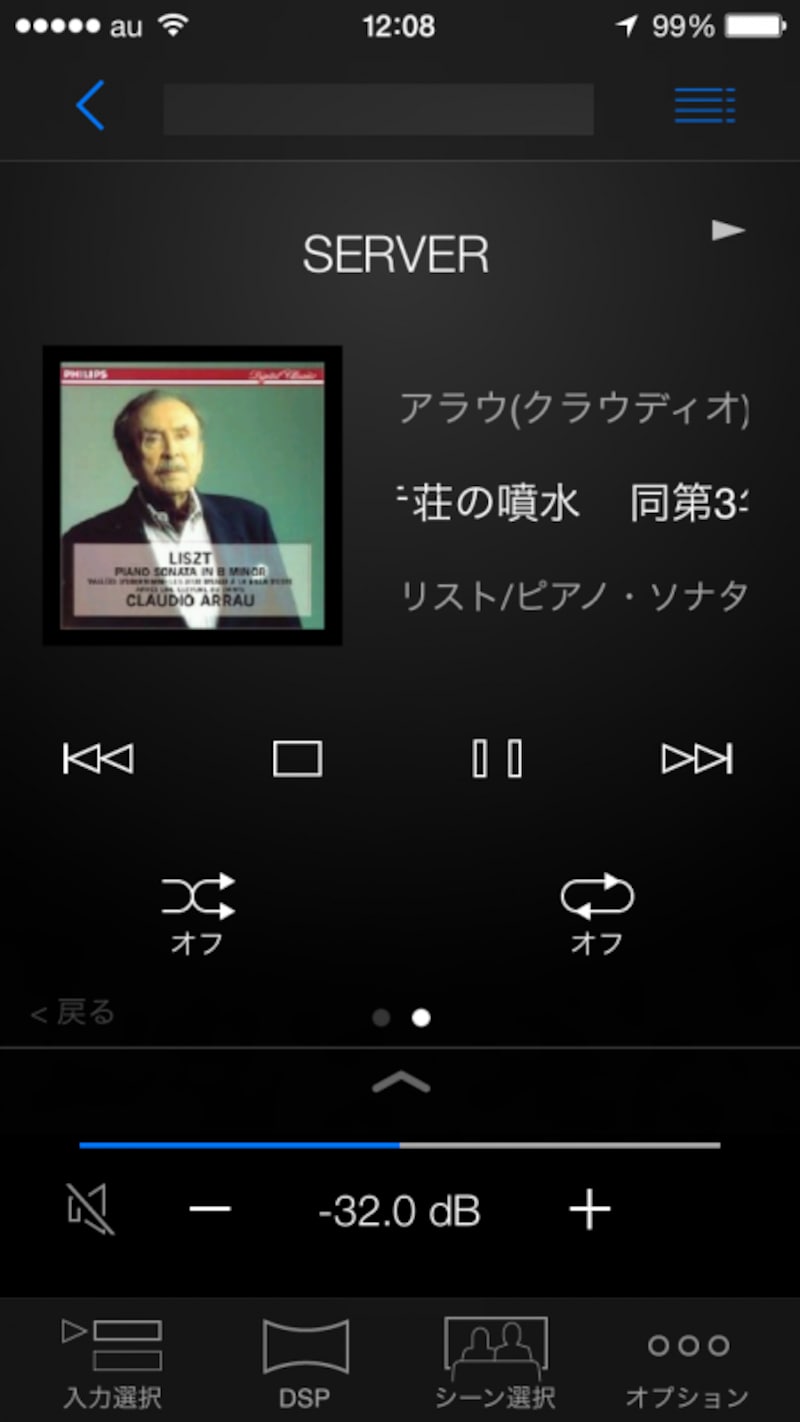
Task: Open the queue list icon top right
Action: click(x=704, y=105)
